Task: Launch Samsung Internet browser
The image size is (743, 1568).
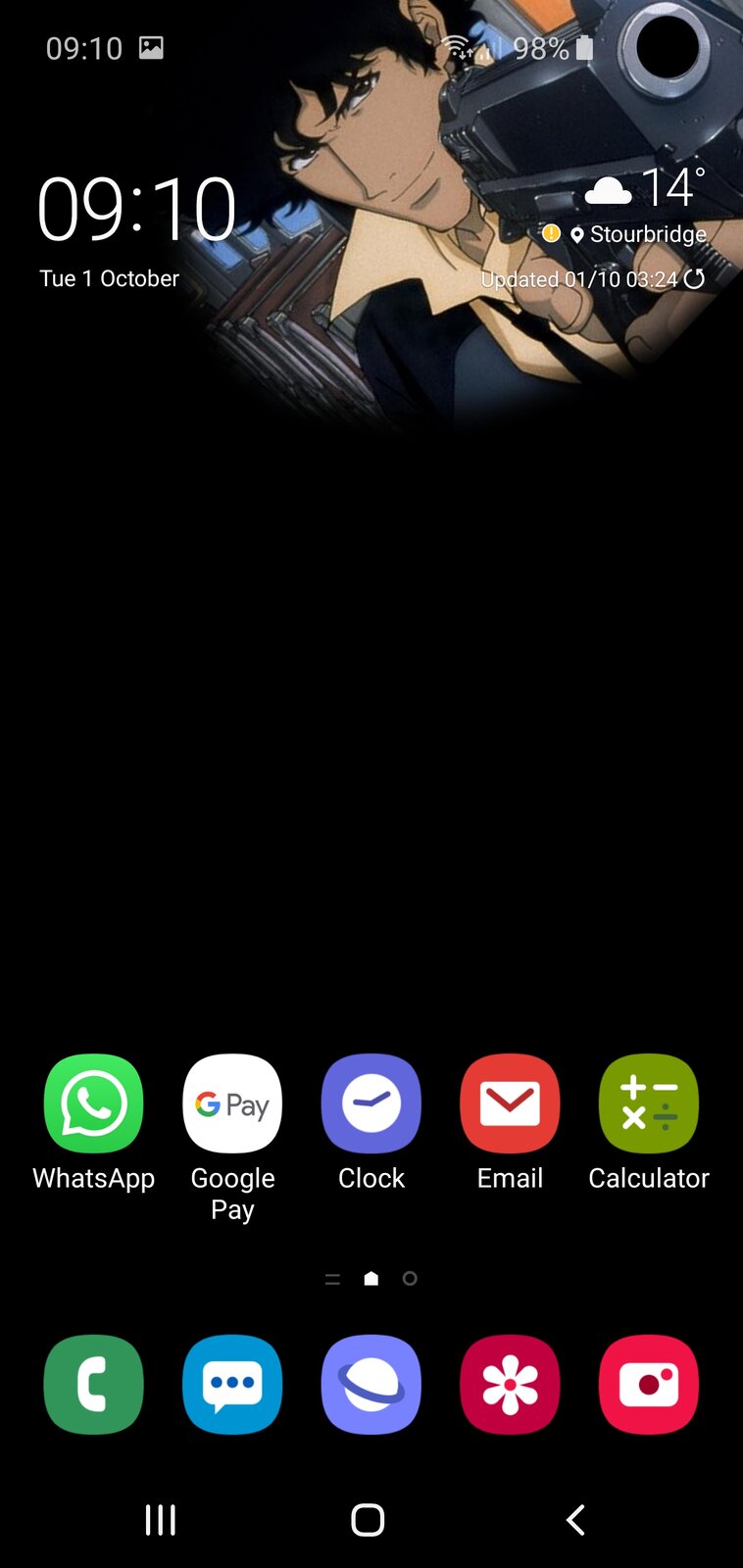Action: pos(371,1384)
